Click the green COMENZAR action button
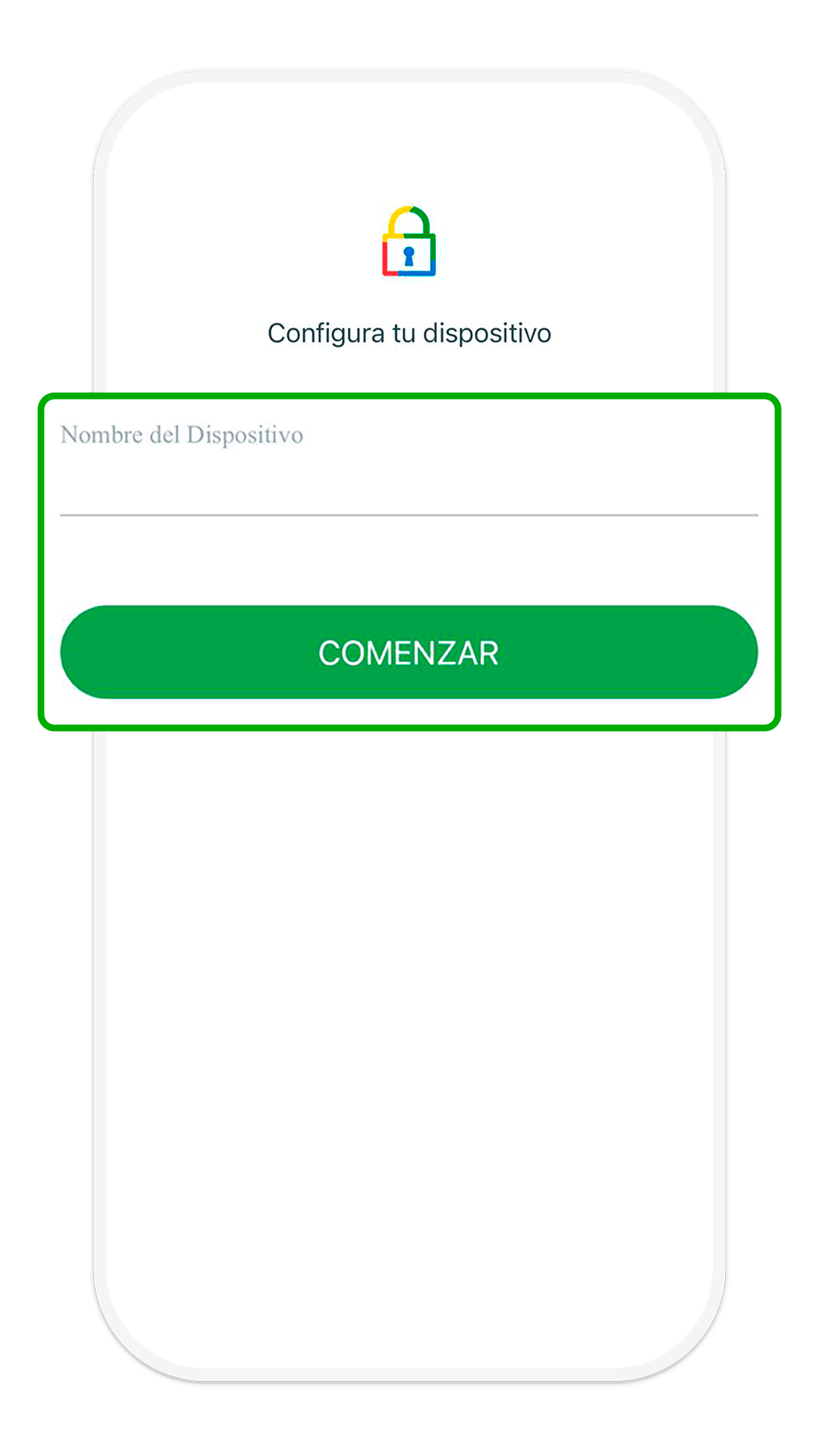 408,653
